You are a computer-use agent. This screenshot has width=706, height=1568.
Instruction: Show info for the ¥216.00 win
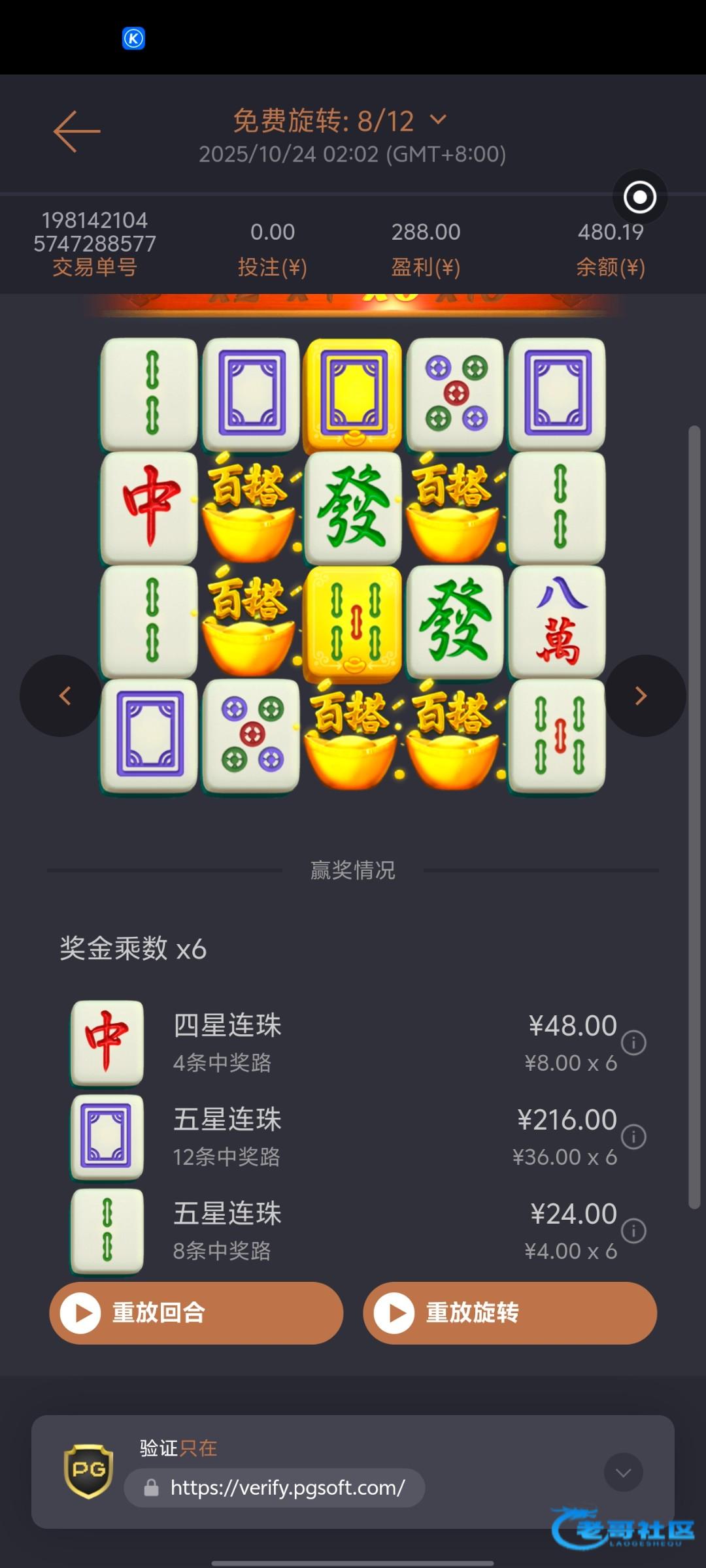(x=633, y=1137)
